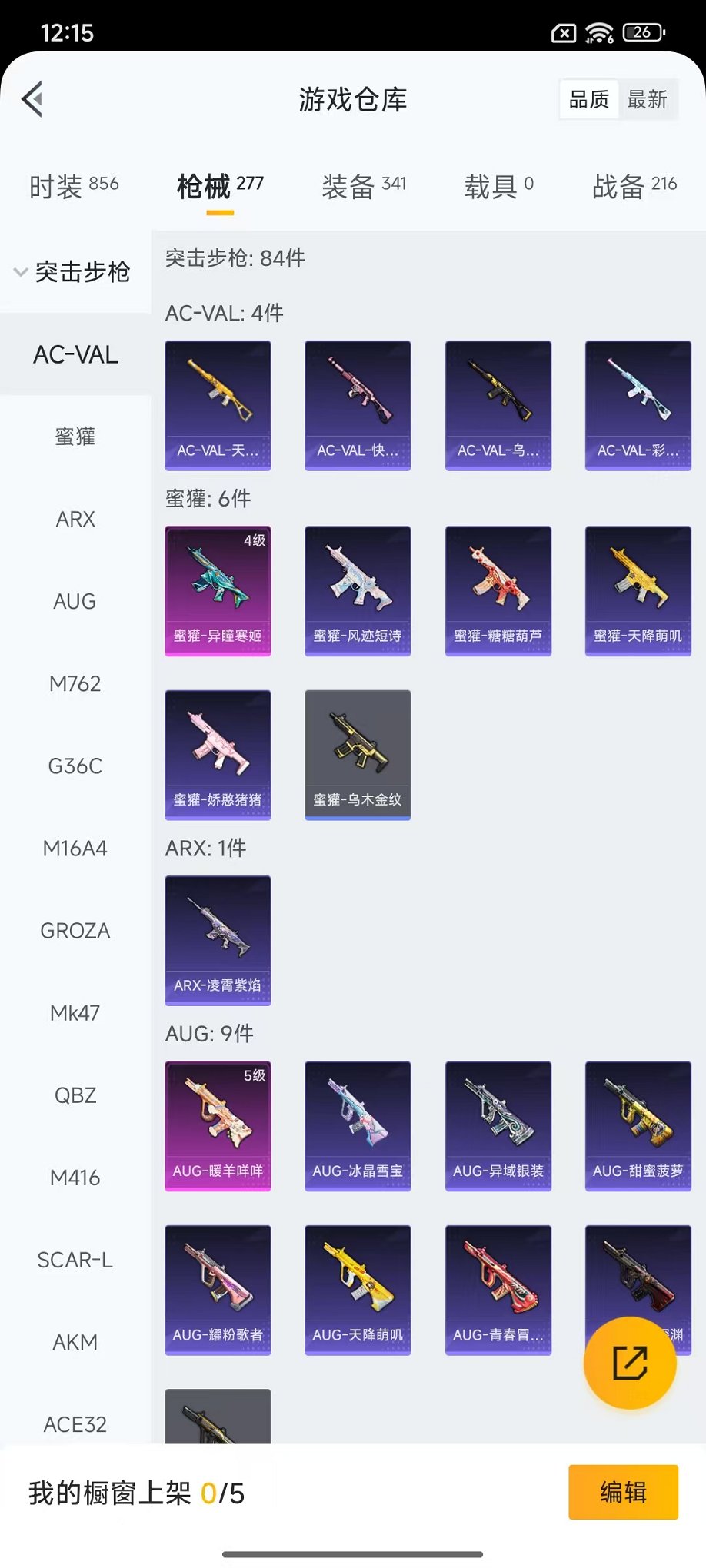Open the ARX-凌霄紫焰 skin card
This screenshot has height=1568, width=706.
(218, 940)
